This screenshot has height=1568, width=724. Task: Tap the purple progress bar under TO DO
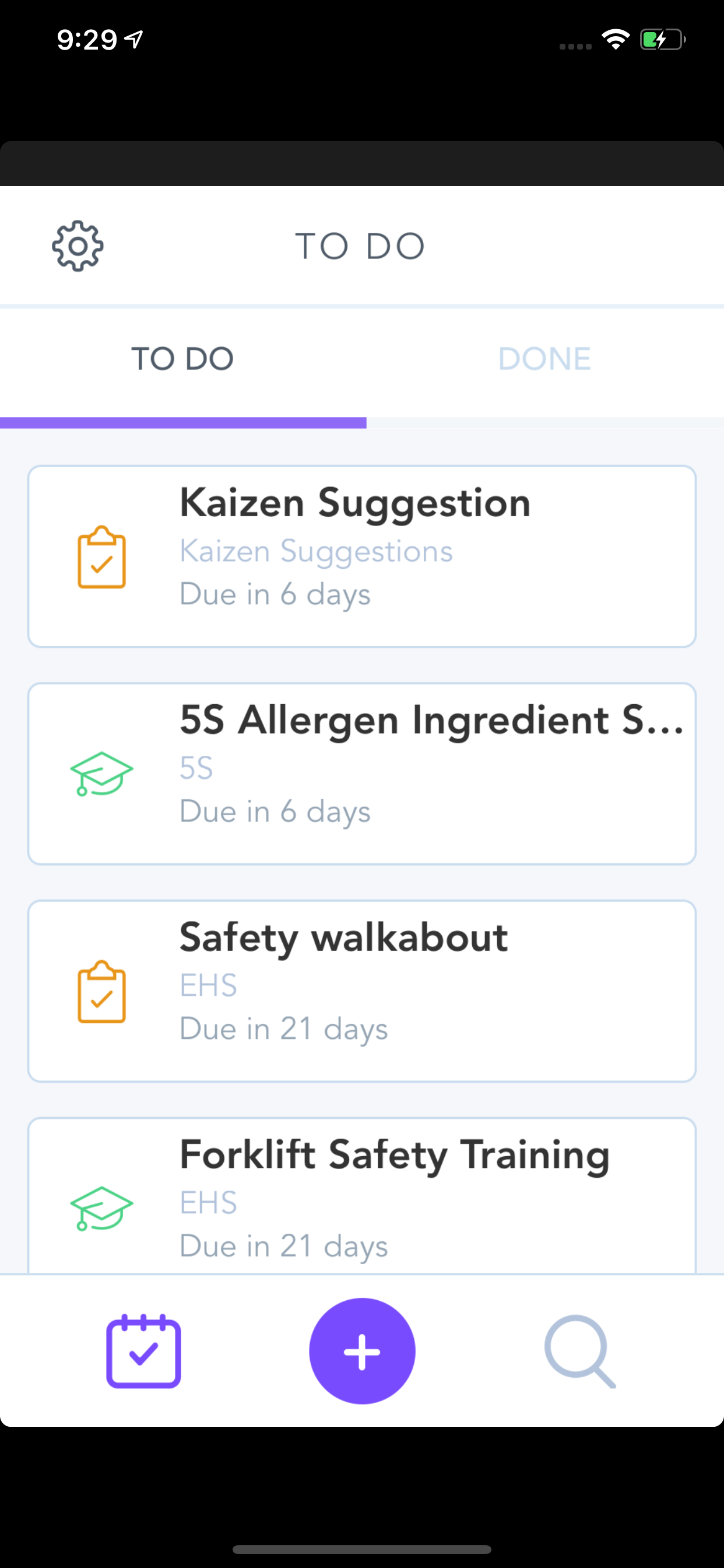(182, 423)
